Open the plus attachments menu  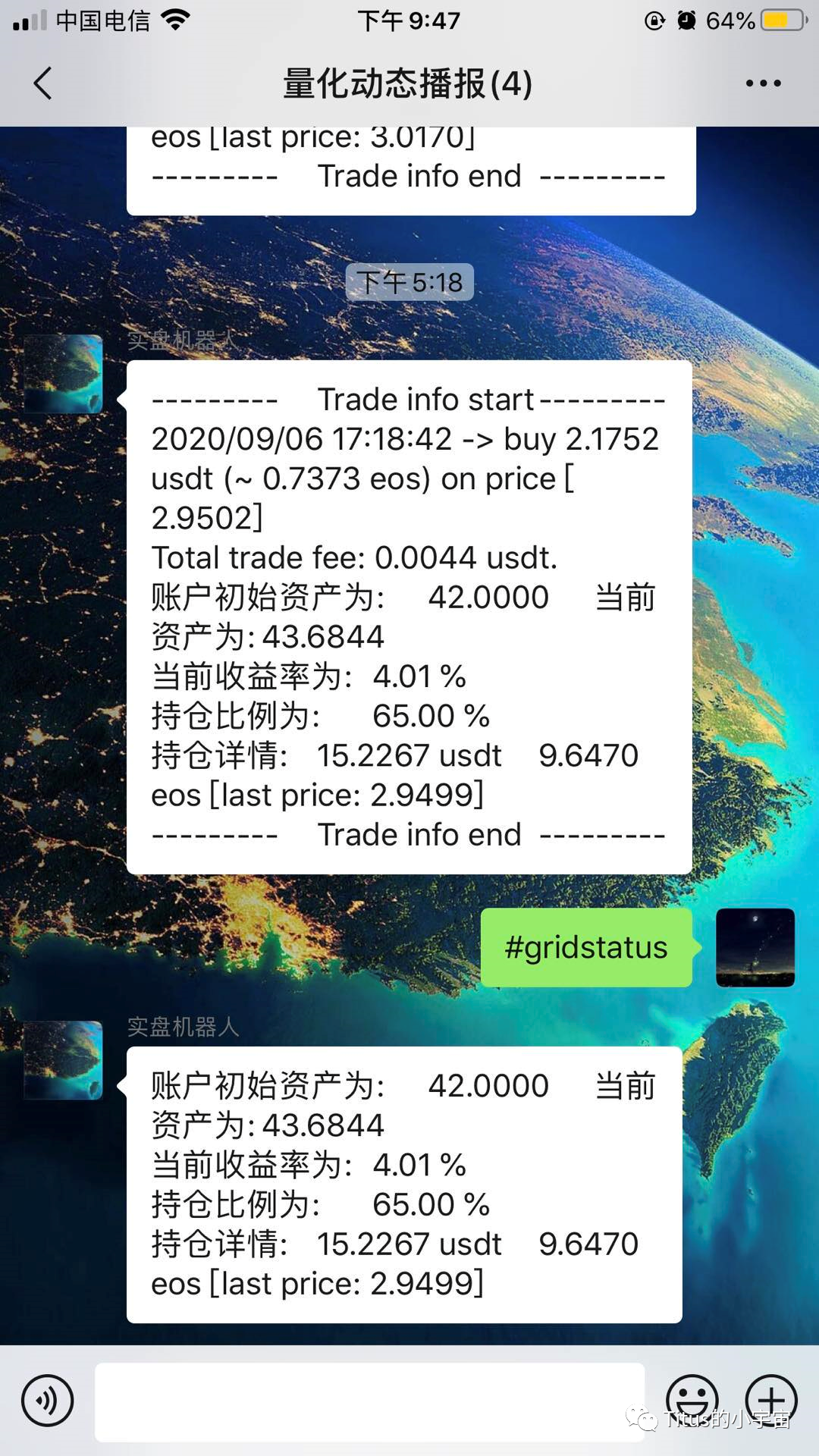click(x=771, y=1400)
